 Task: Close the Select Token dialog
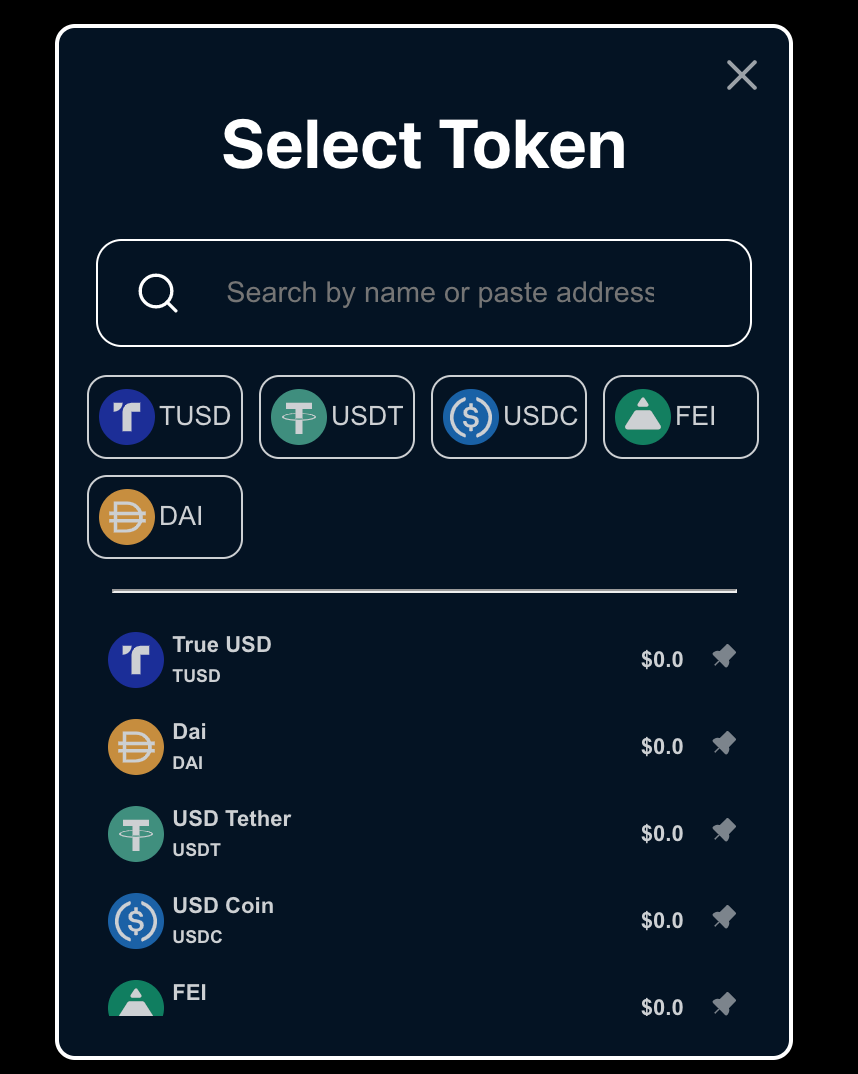pyautogui.click(x=741, y=75)
